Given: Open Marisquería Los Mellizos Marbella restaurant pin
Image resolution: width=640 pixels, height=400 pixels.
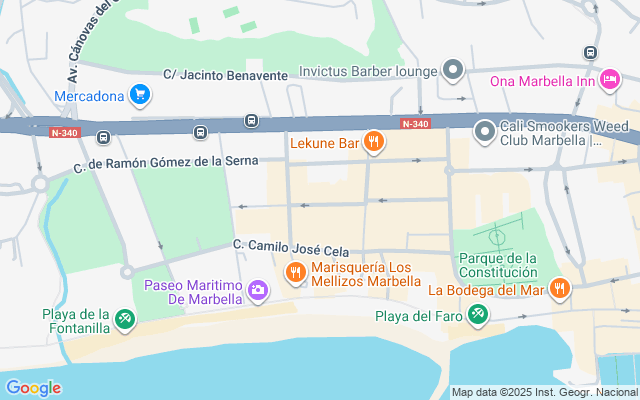Looking at the screenshot, I should pos(295,271).
